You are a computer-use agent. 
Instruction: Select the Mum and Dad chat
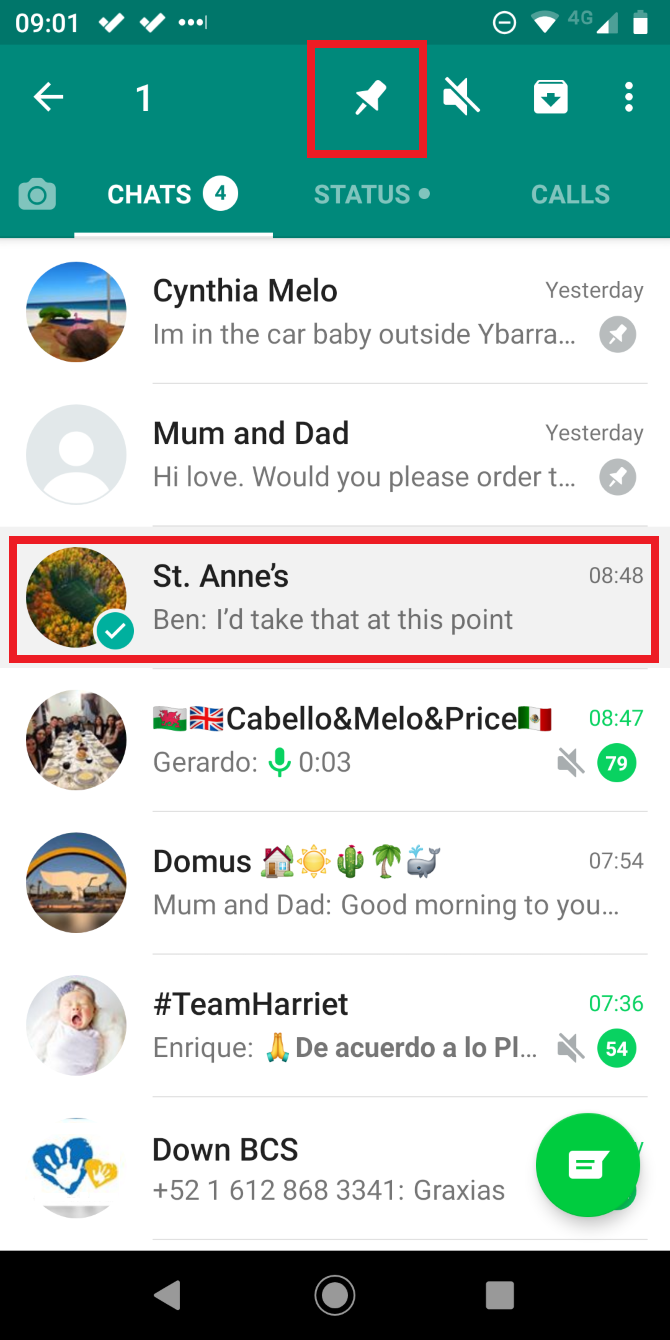click(335, 455)
